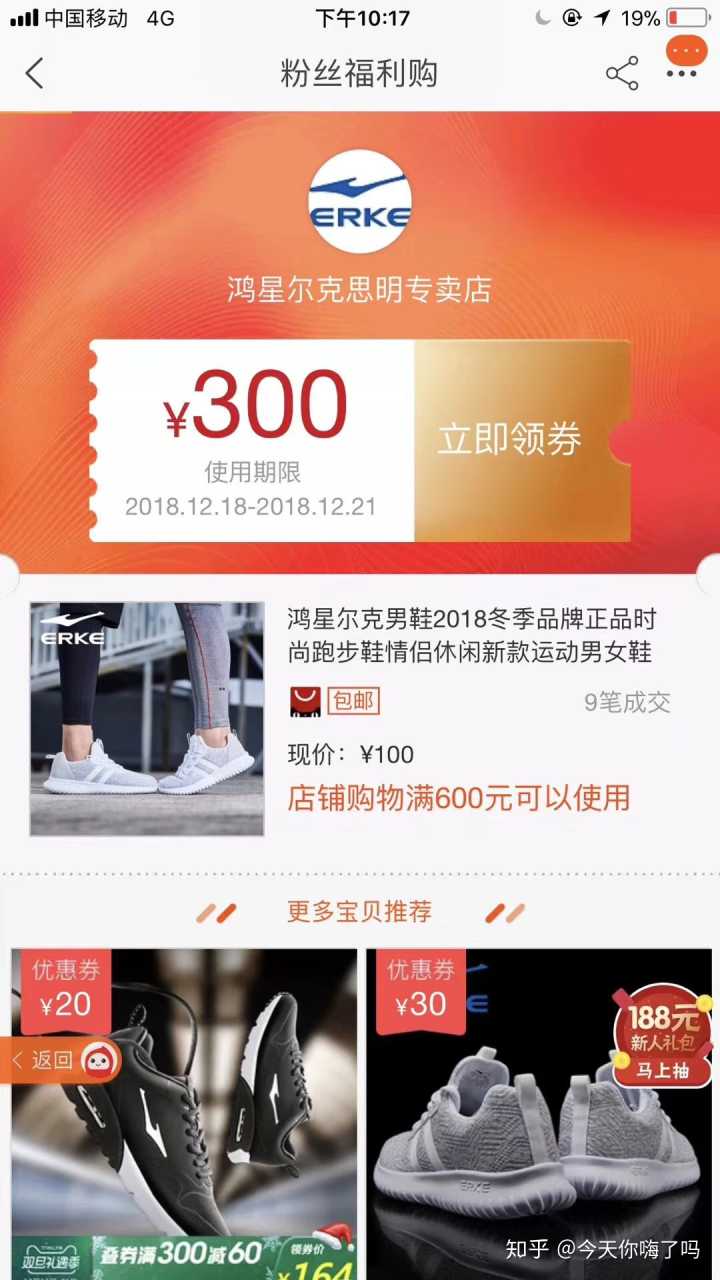Tap 立即领券 to claim the ¥300 coupon
The width and height of the screenshot is (720, 1280).
(510, 441)
